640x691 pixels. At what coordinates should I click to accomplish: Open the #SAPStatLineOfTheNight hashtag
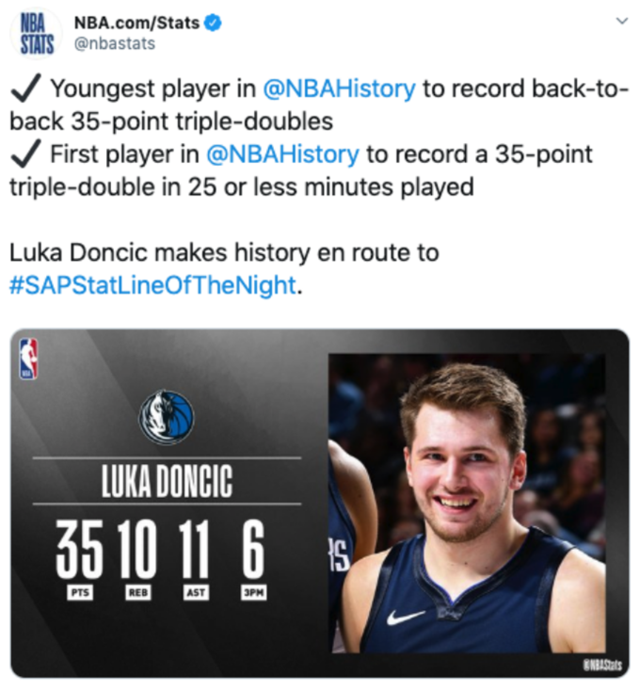point(152,284)
